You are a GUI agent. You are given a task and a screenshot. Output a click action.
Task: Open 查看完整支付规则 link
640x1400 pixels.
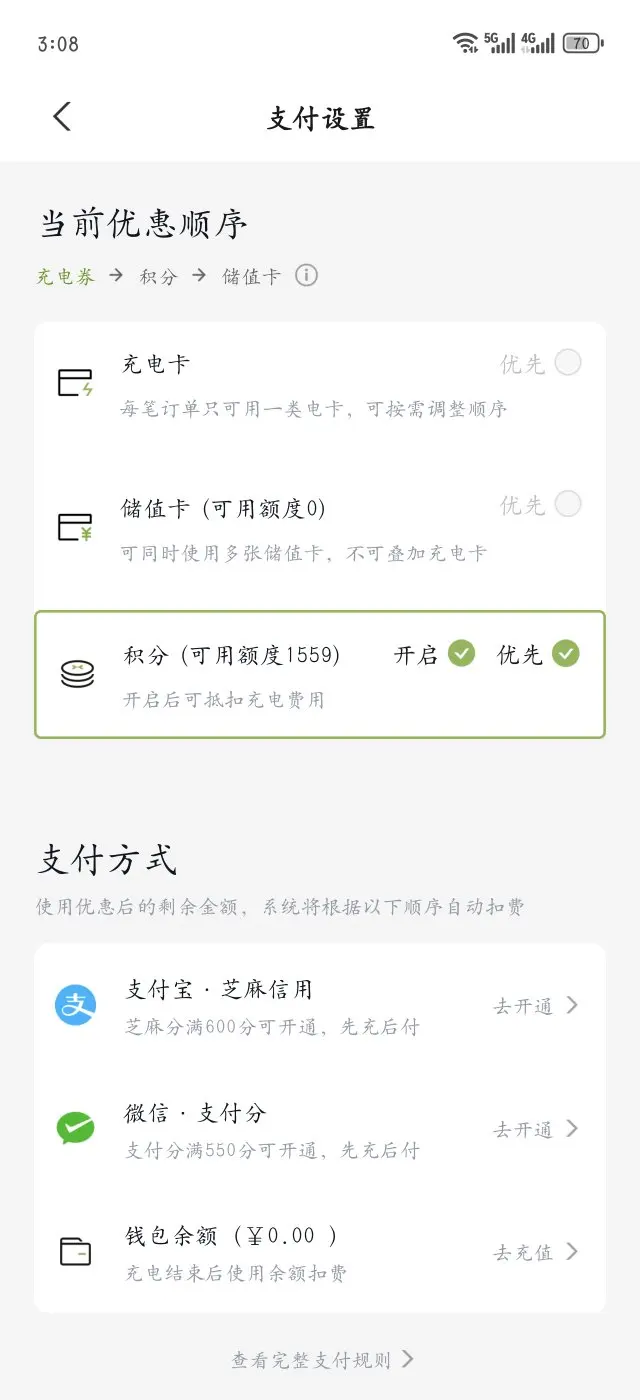pos(322,1360)
